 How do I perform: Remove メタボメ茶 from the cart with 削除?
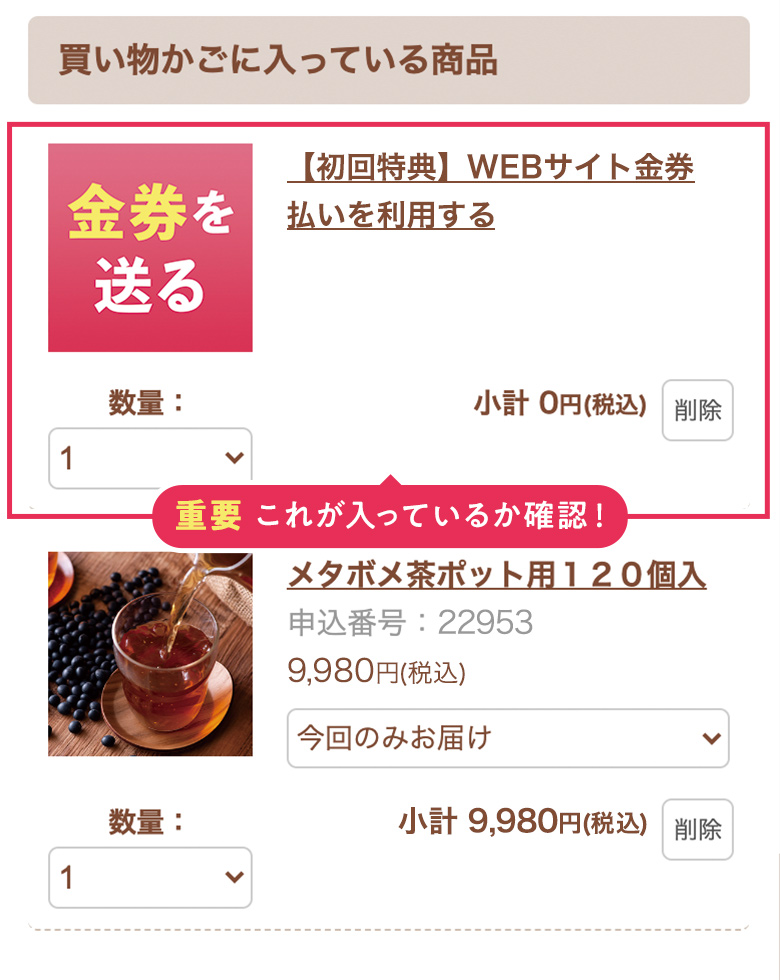tap(697, 829)
